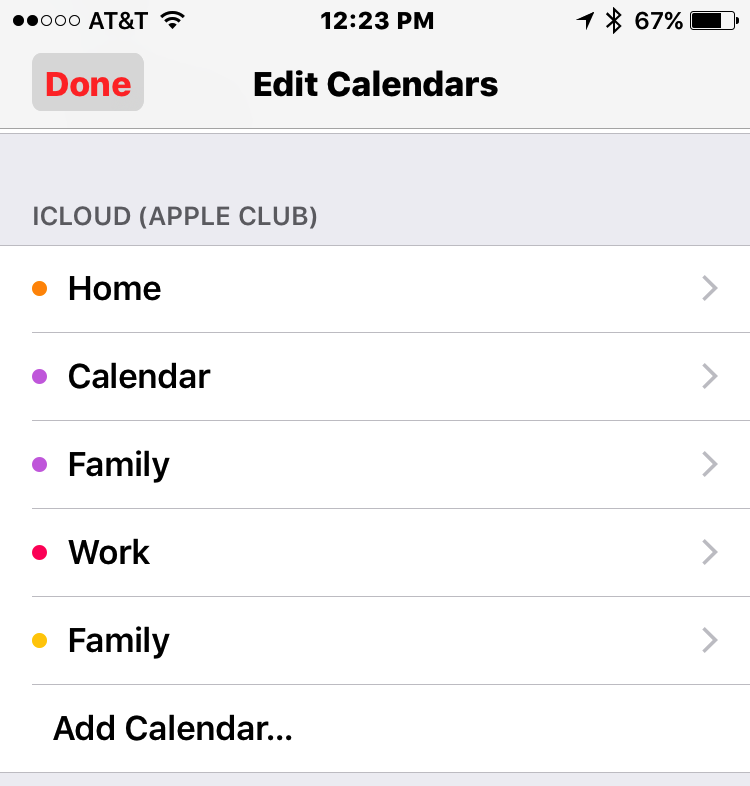Select Add Calendar…
750x786 pixels.
[x=173, y=728]
